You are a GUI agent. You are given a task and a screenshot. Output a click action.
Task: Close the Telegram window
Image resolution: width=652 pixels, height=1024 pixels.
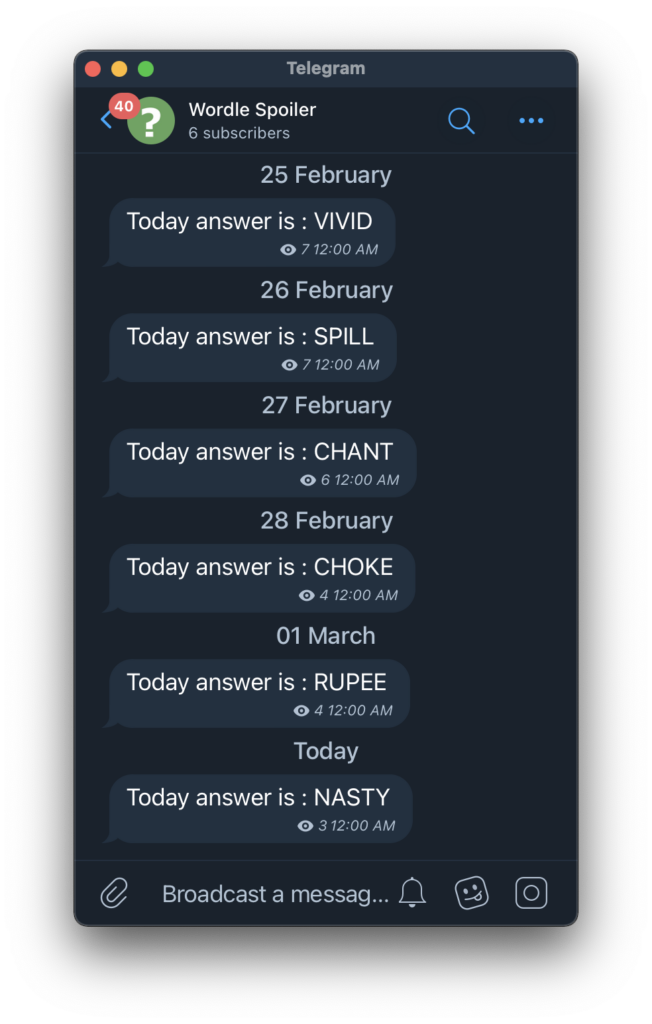tap(93, 69)
